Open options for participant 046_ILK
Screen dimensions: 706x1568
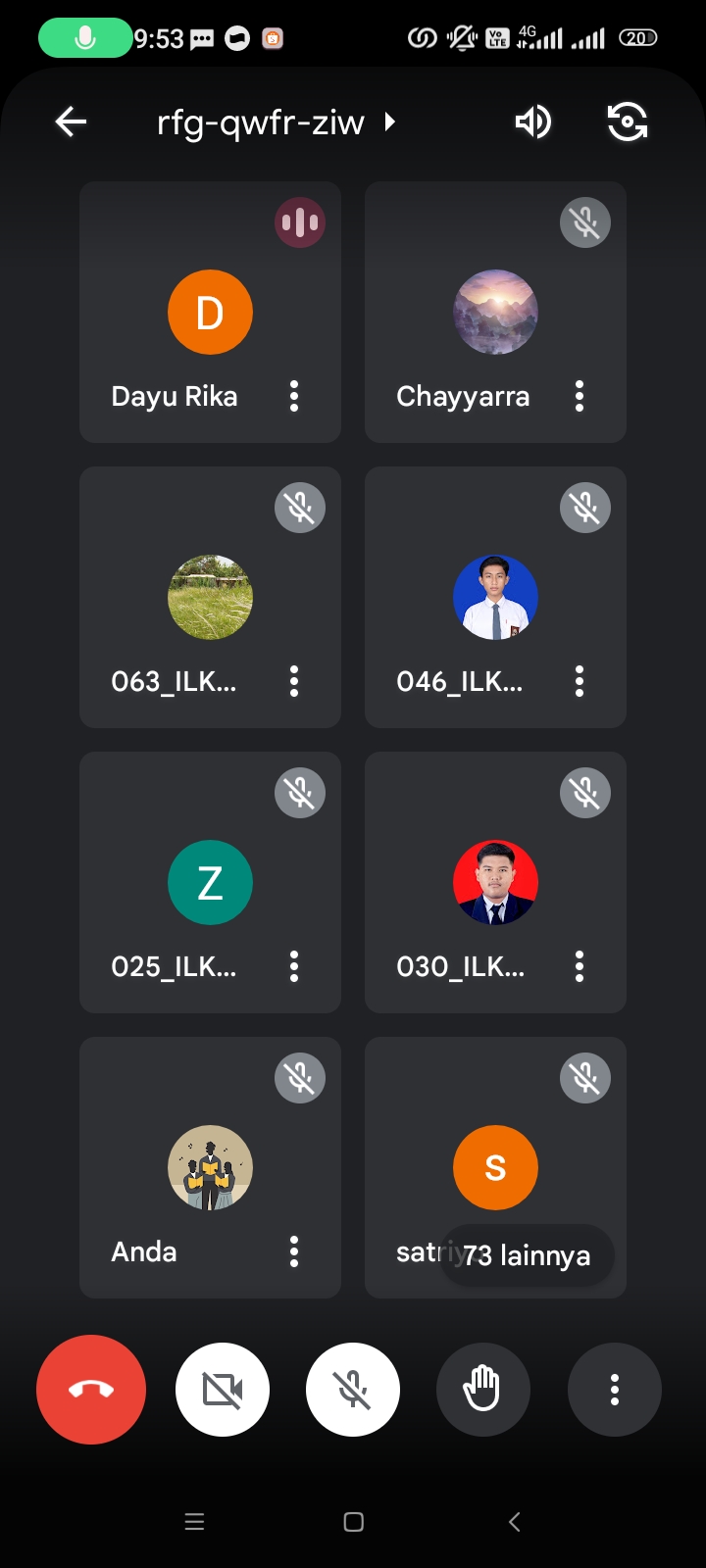pos(580,681)
